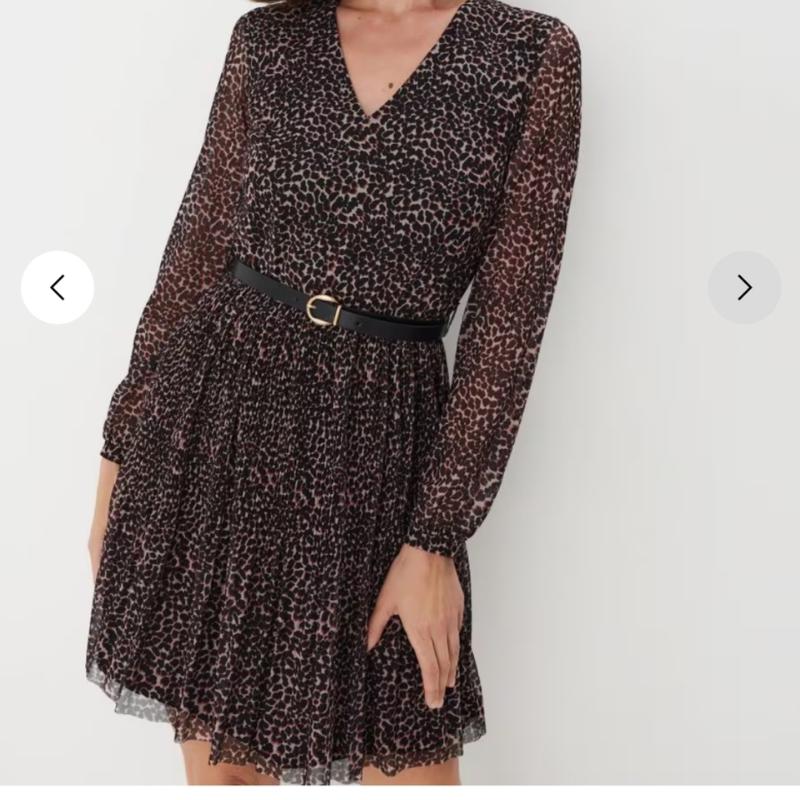Show the next product photo
The height and width of the screenshot is (800, 800).
pos(744,288)
